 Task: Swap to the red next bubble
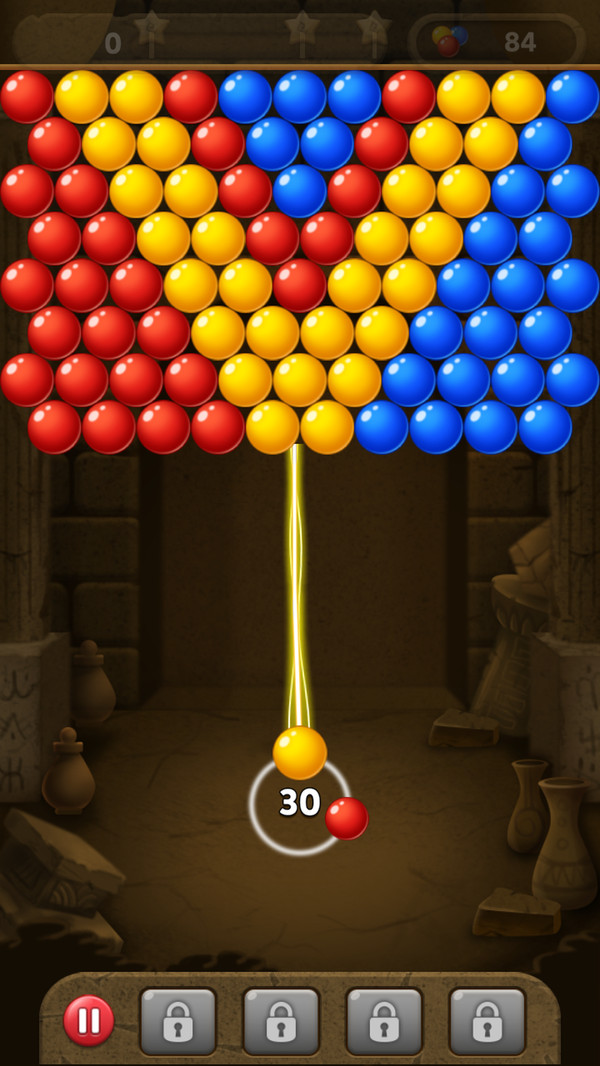pyautogui.click(x=347, y=818)
